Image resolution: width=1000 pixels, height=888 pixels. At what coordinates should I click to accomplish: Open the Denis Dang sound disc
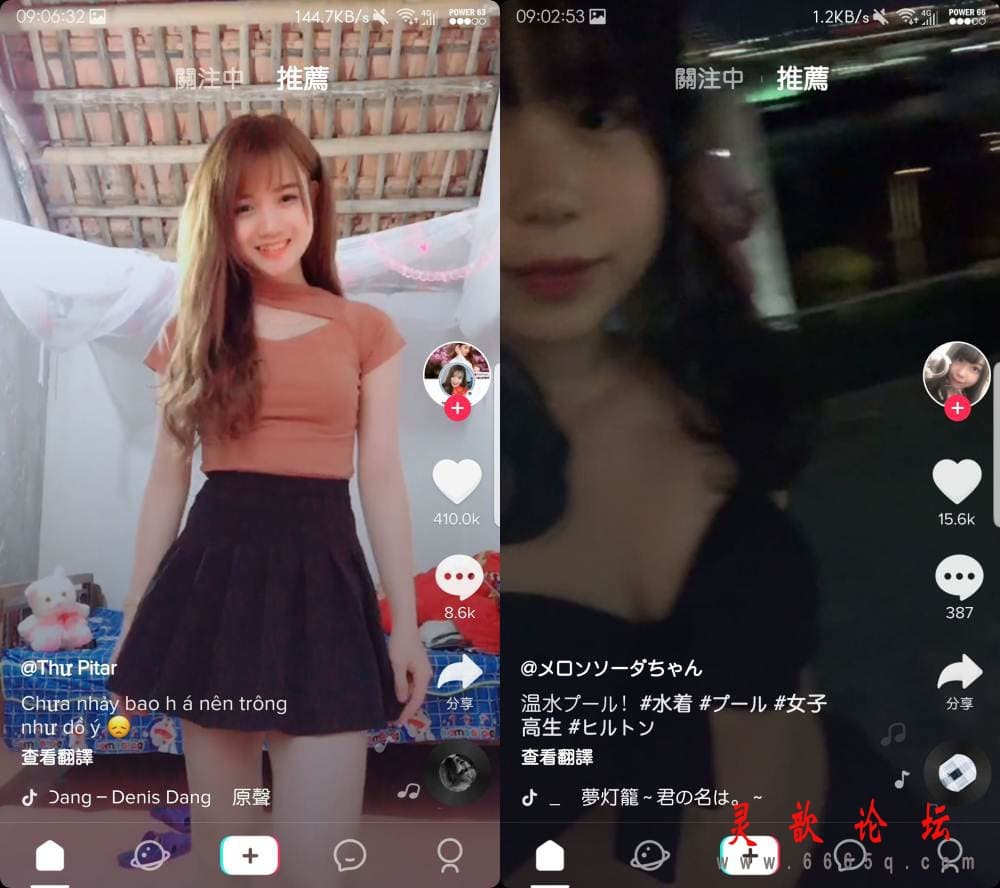pos(458,771)
